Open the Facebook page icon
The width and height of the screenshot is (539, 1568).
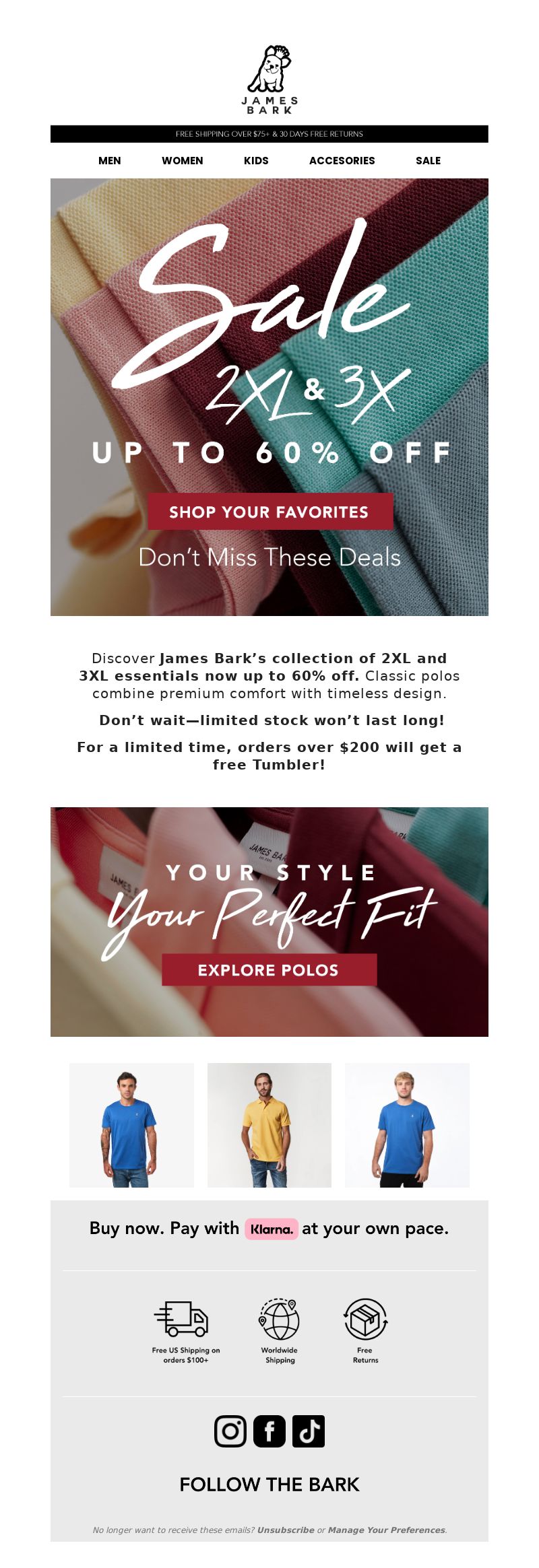coord(269,1431)
